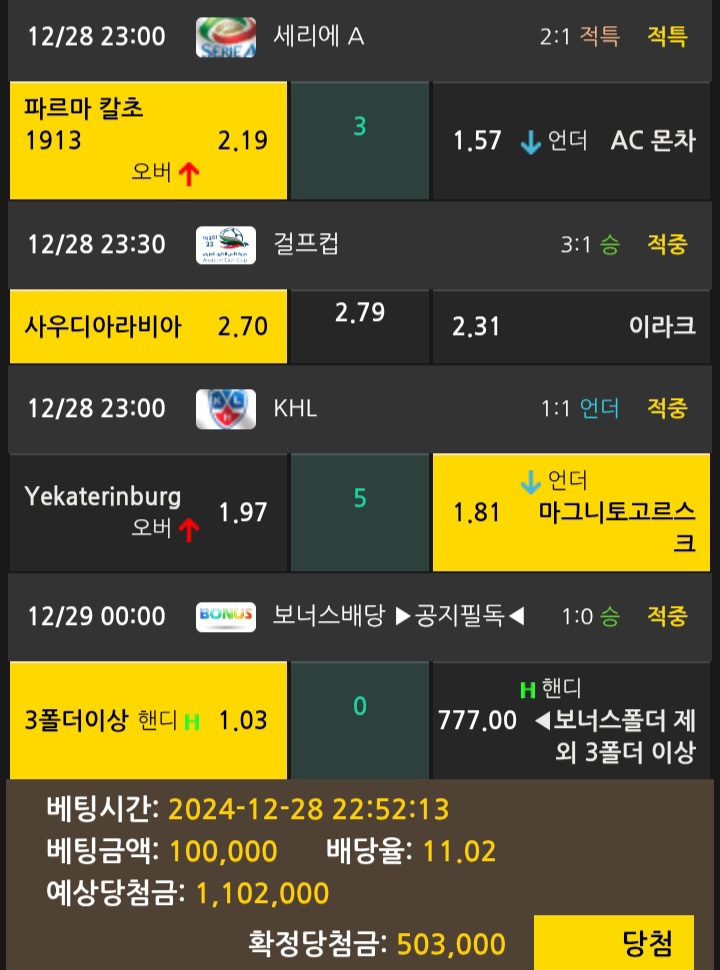Tap the yellow 당첨 button
720x970 pixels.
613,942
